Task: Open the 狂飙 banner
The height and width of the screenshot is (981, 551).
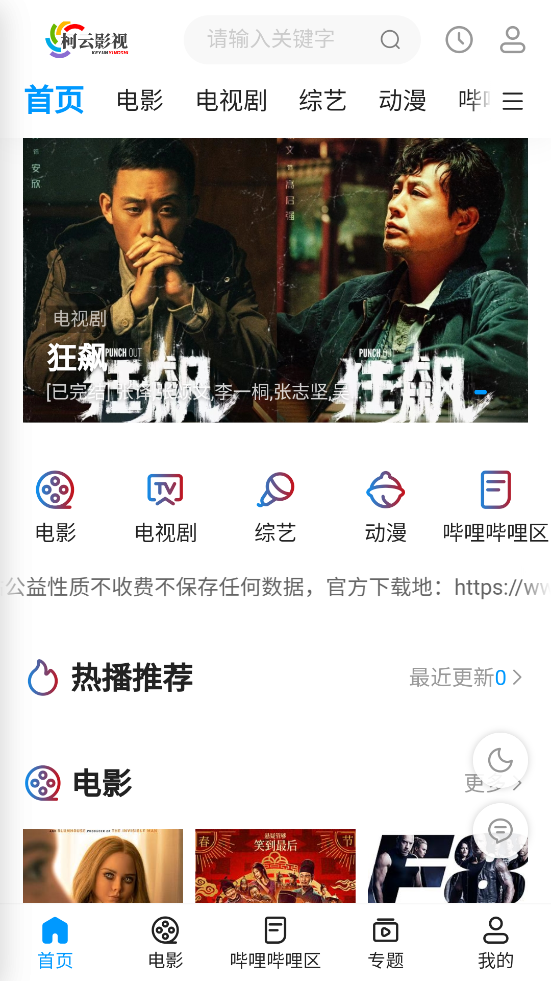Action: click(x=275, y=280)
